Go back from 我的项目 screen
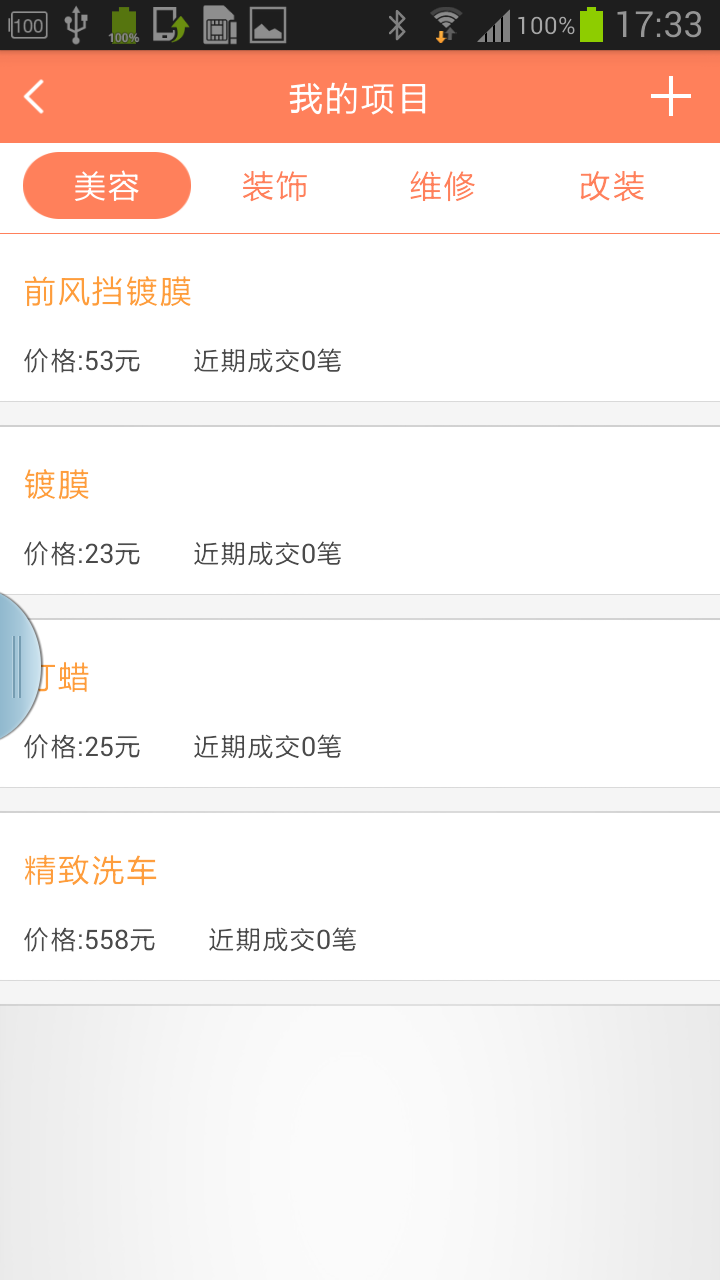 (x=35, y=97)
